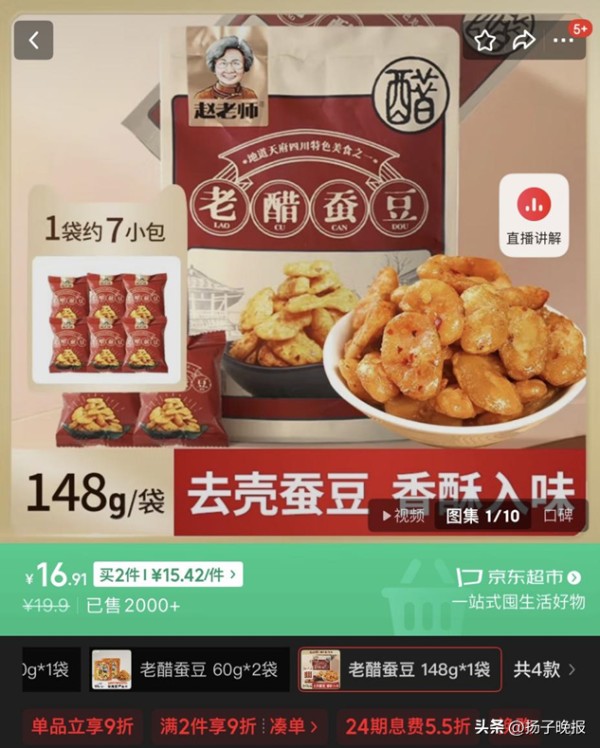The width and height of the screenshot is (600, 748).
Task: Open 直播讲解 live explanation
Action: pos(534,217)
